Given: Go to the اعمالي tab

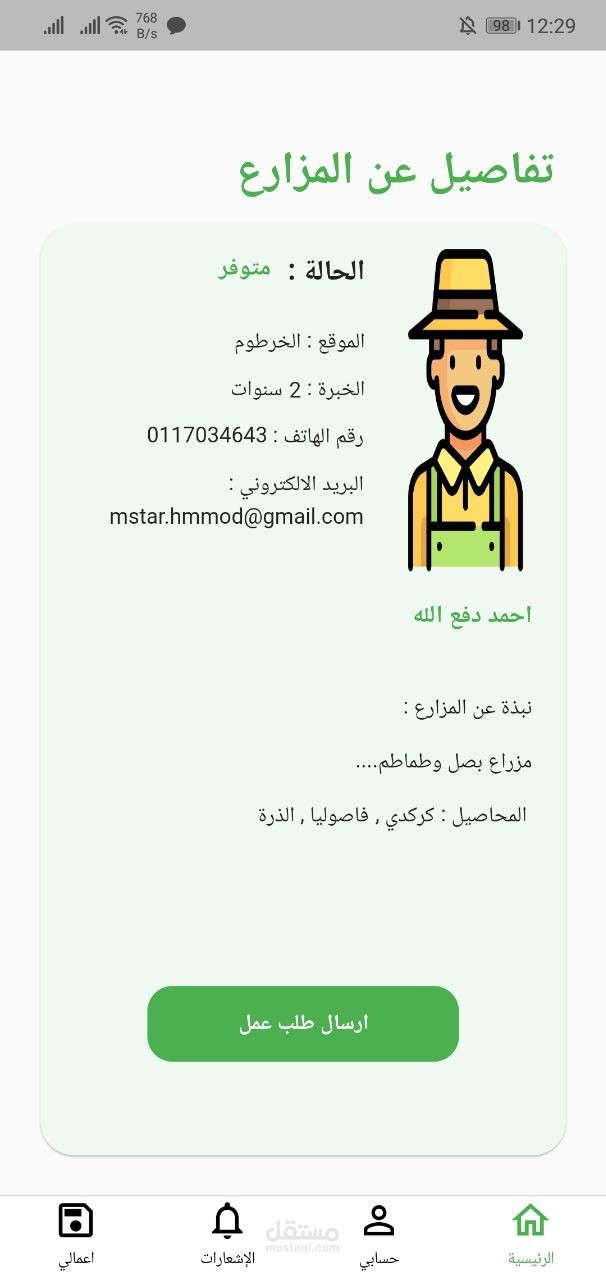Looking at the screenshot, I should pyautogui.click(x=76, y=1234).
